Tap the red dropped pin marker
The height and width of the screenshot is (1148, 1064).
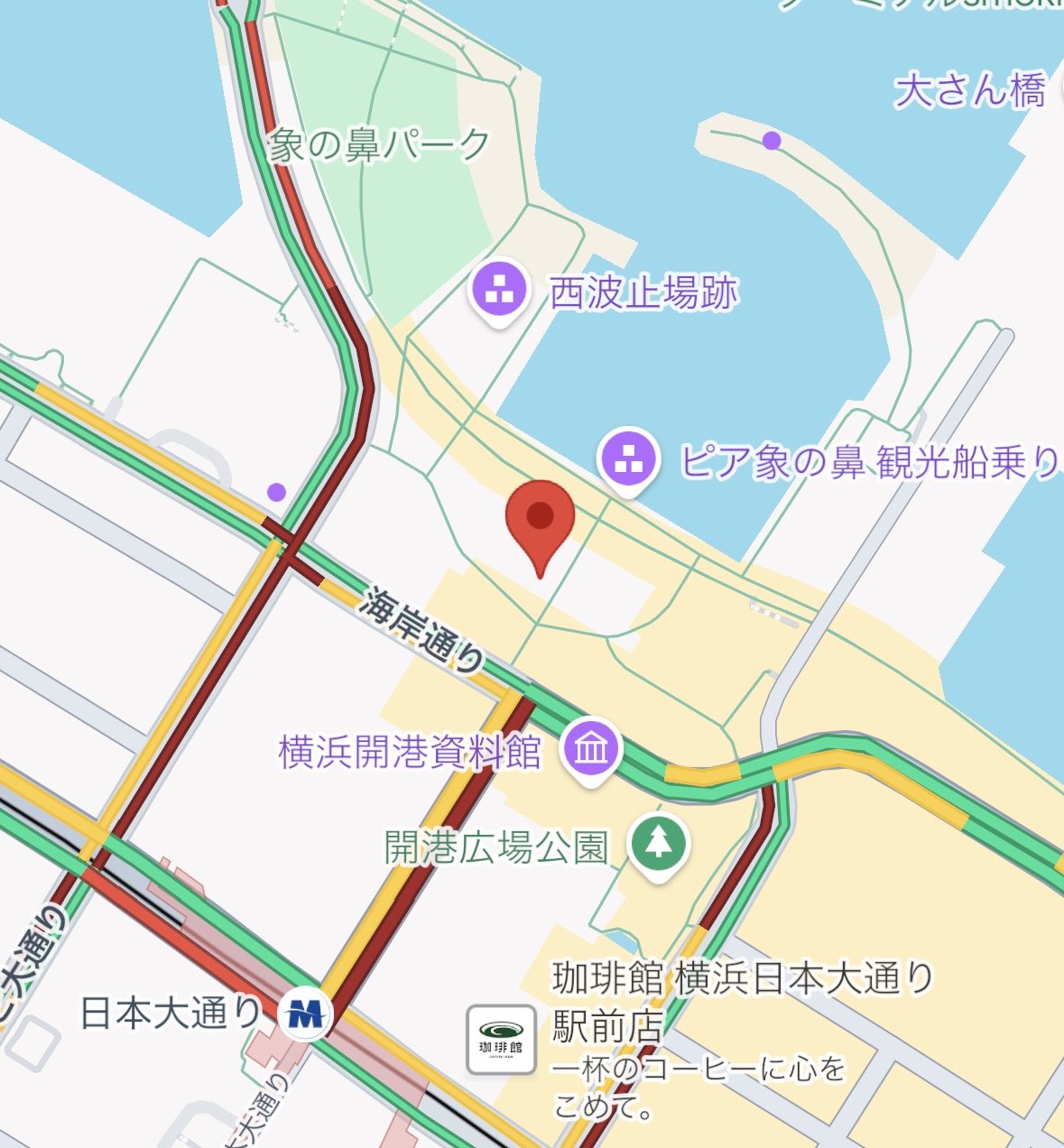pyautogui.click(x=540, y=520)
